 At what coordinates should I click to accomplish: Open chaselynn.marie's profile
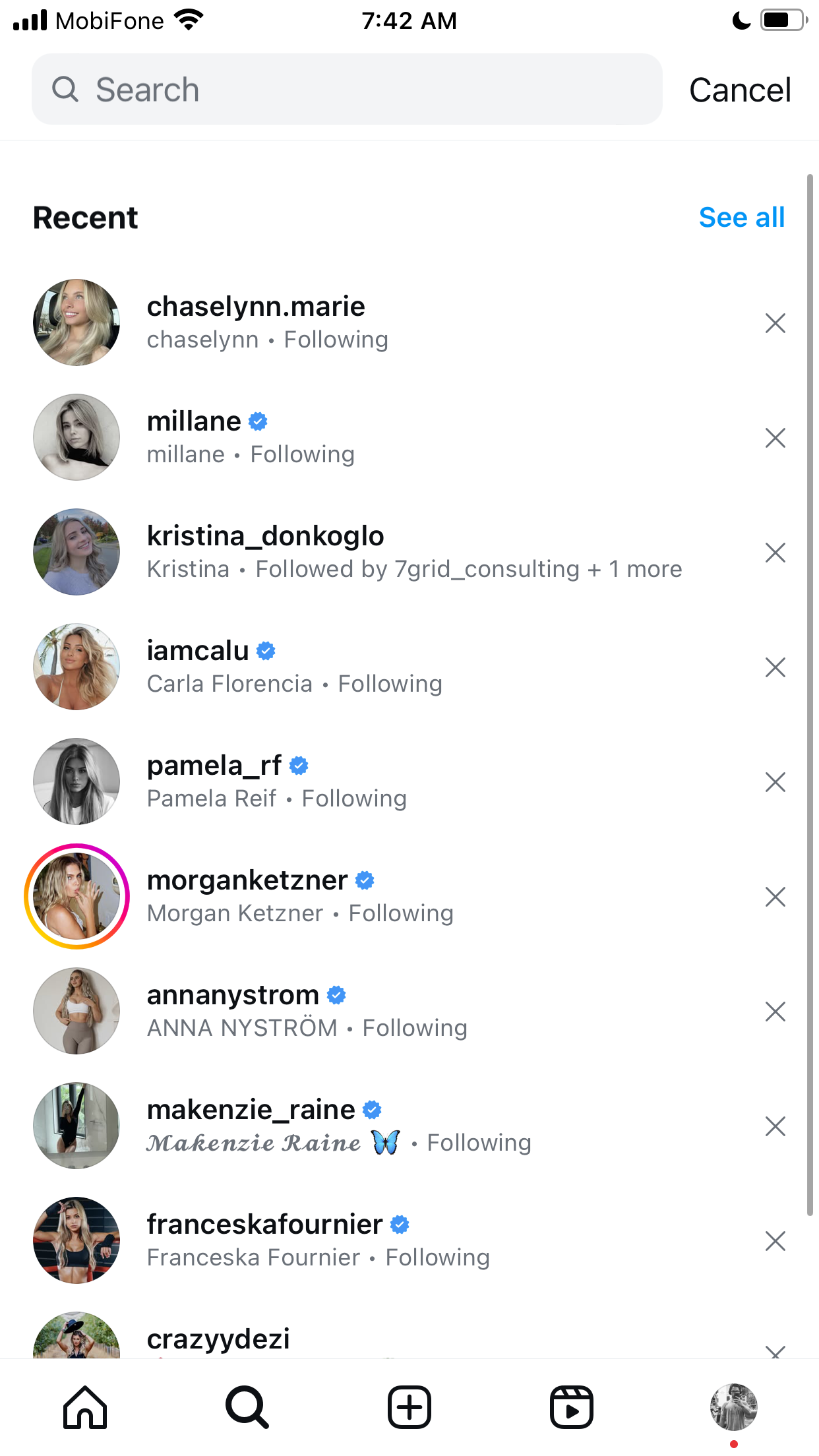point(396,322)
